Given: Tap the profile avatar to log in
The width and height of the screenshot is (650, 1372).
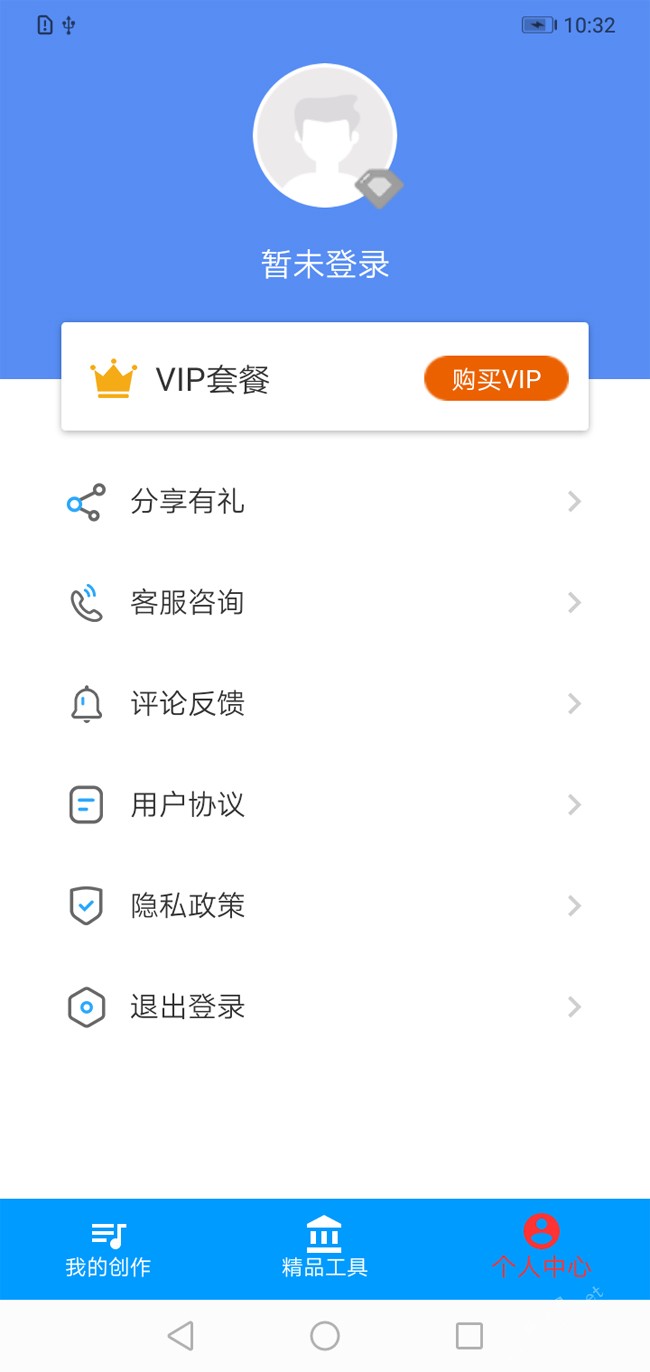Looking at the screenshot, I should (x=325, y=136).
